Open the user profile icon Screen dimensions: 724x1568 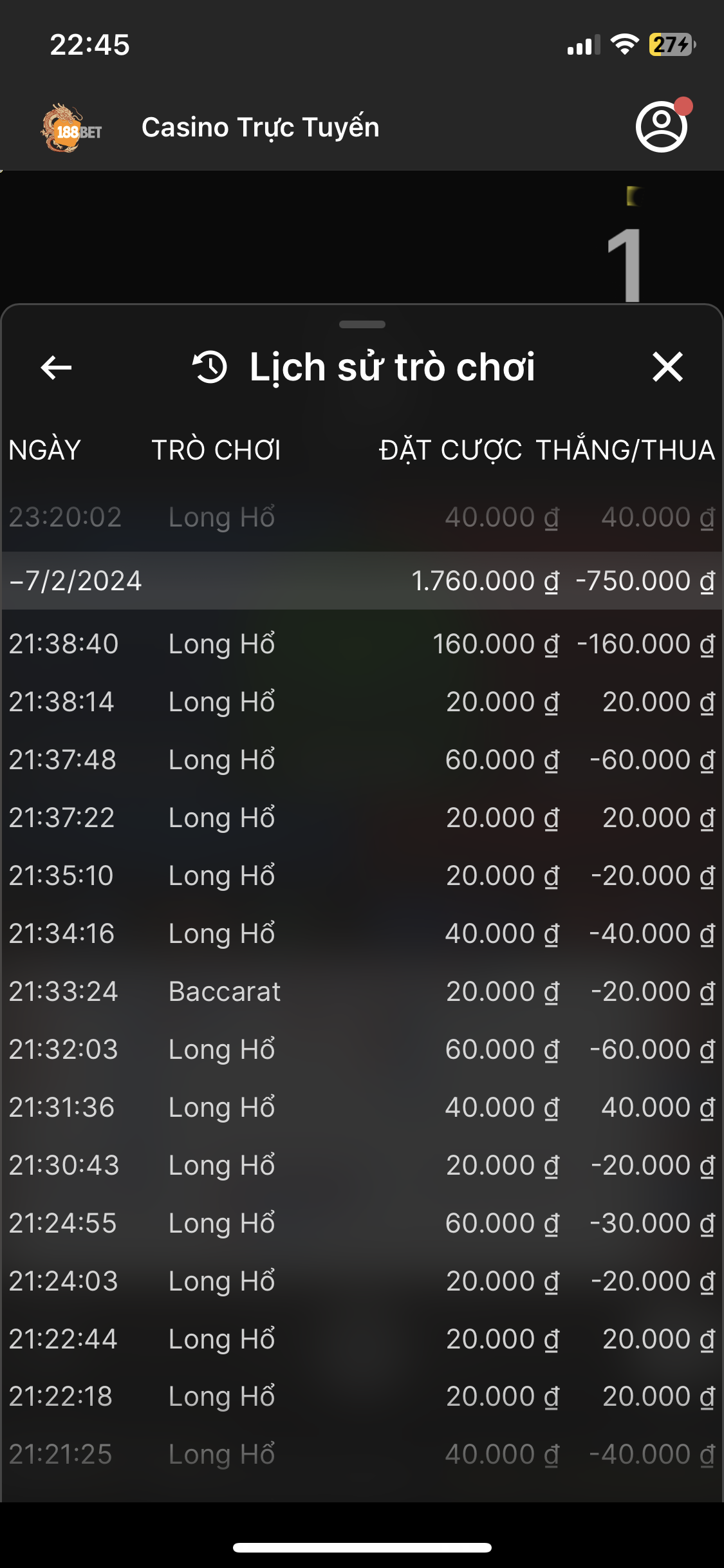pyautogui.click(x=662, y=127)
